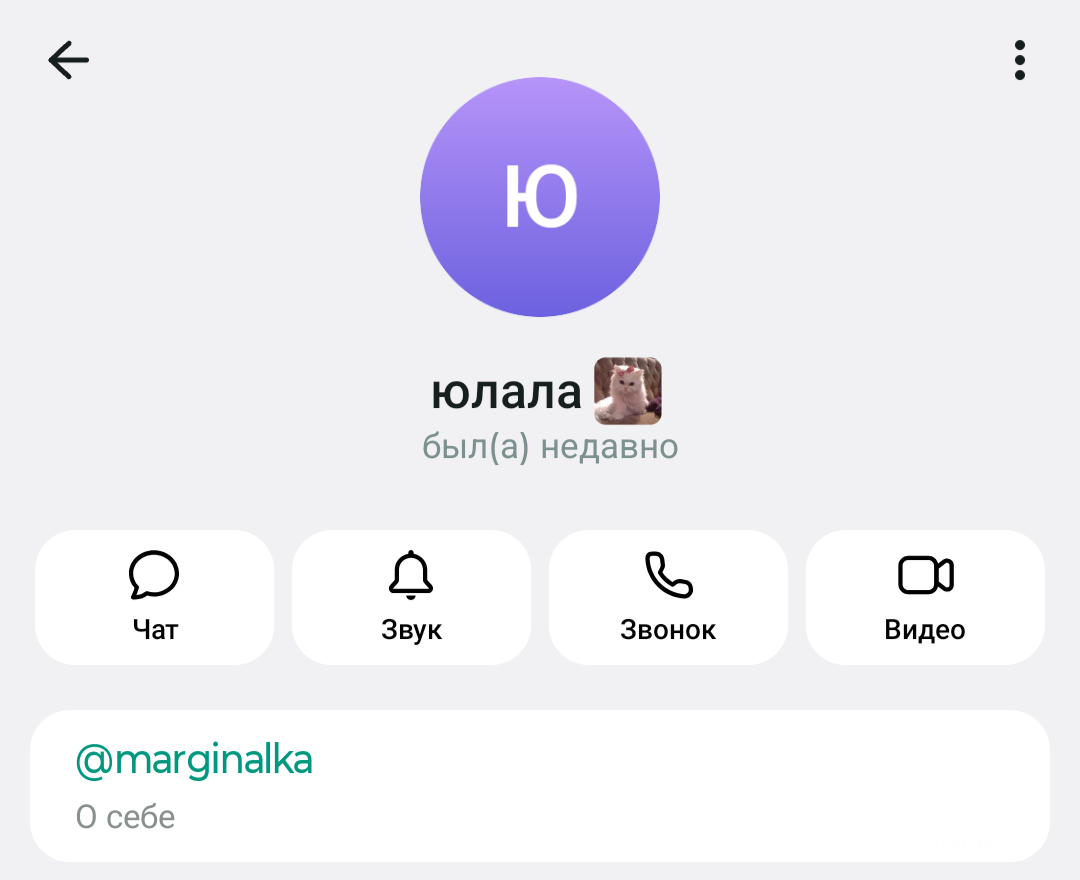Go back using the arrow icon
Viewport: 1080px width, 880px height.
tap(69, 60)
